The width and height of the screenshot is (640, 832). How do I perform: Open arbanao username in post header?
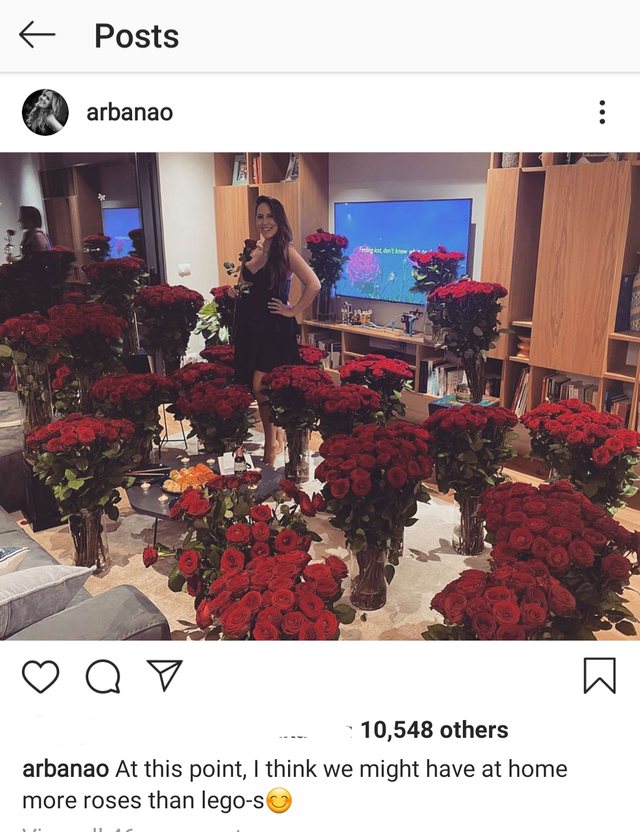129,112
